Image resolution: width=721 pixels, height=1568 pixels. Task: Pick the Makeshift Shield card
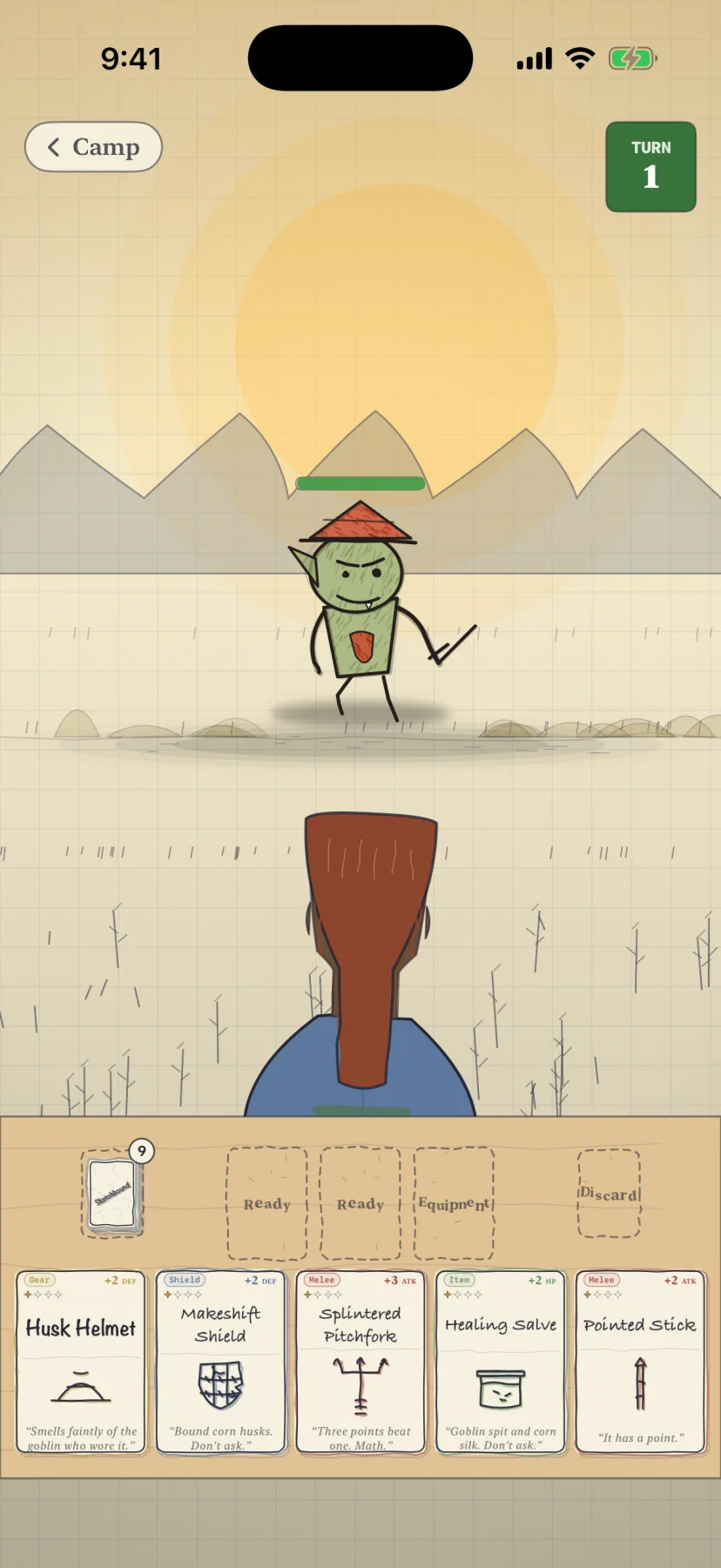tap(220, 1362)
